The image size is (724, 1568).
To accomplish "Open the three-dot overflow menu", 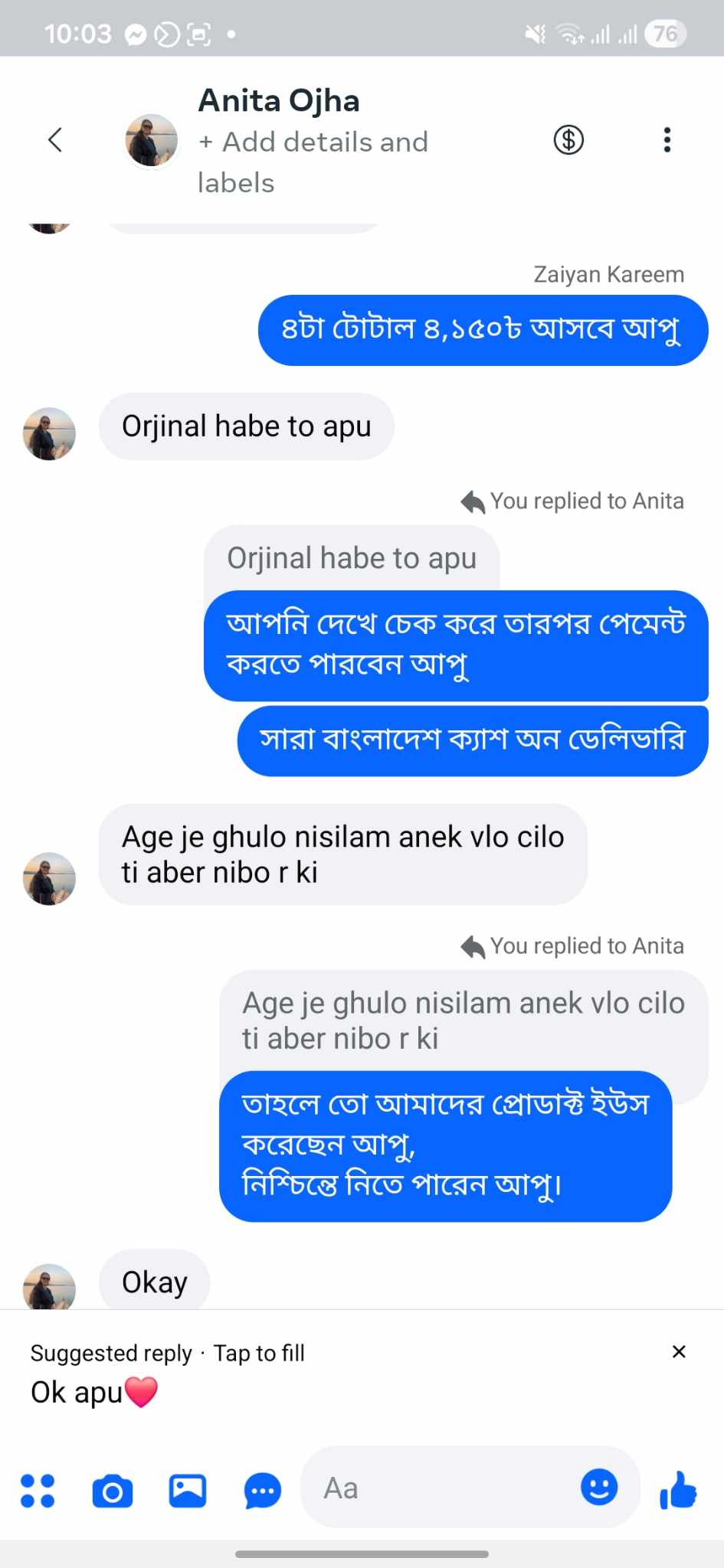I will pos(667,140).
